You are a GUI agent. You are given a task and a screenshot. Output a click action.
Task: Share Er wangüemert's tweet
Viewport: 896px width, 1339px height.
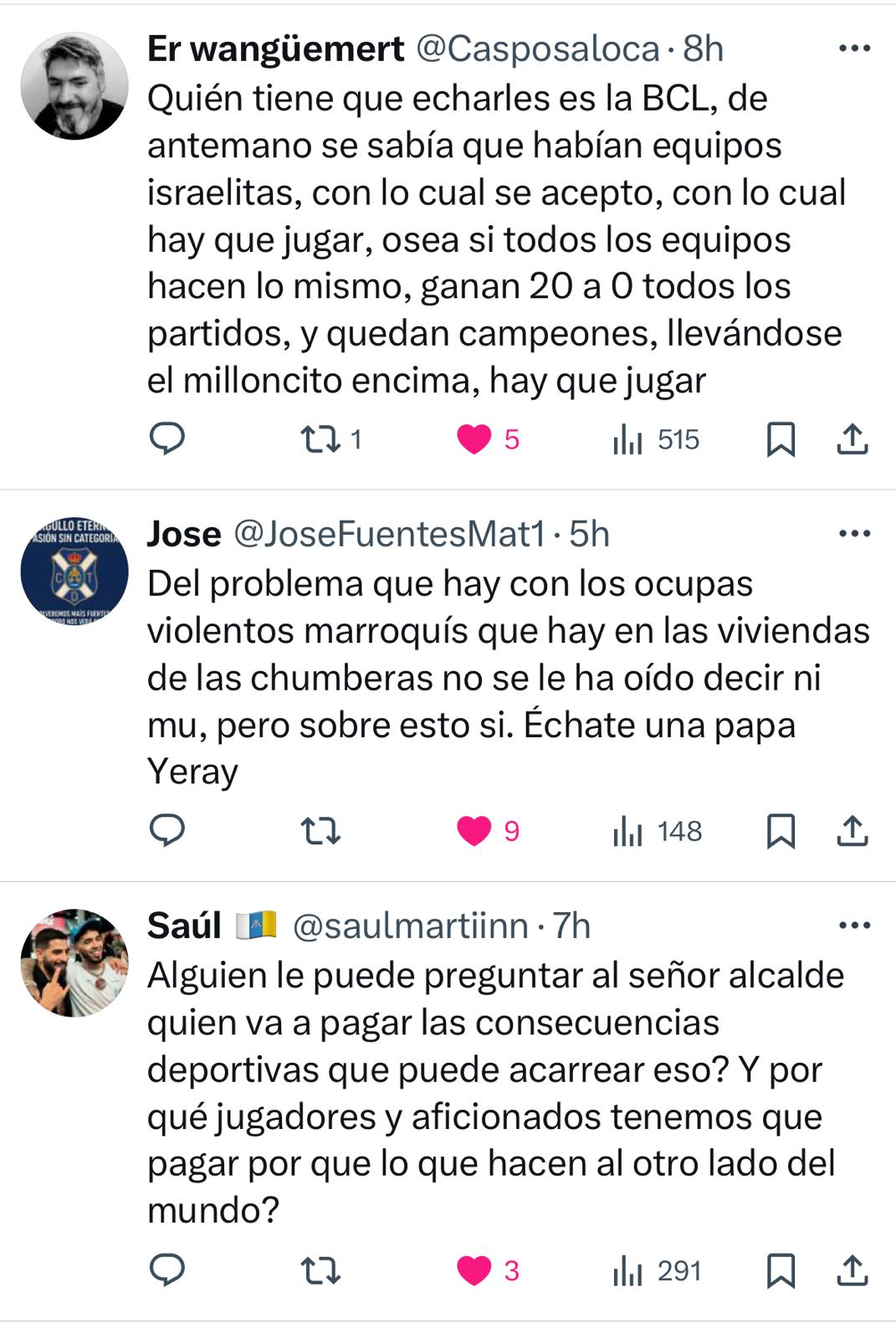(x=852, y=439)
